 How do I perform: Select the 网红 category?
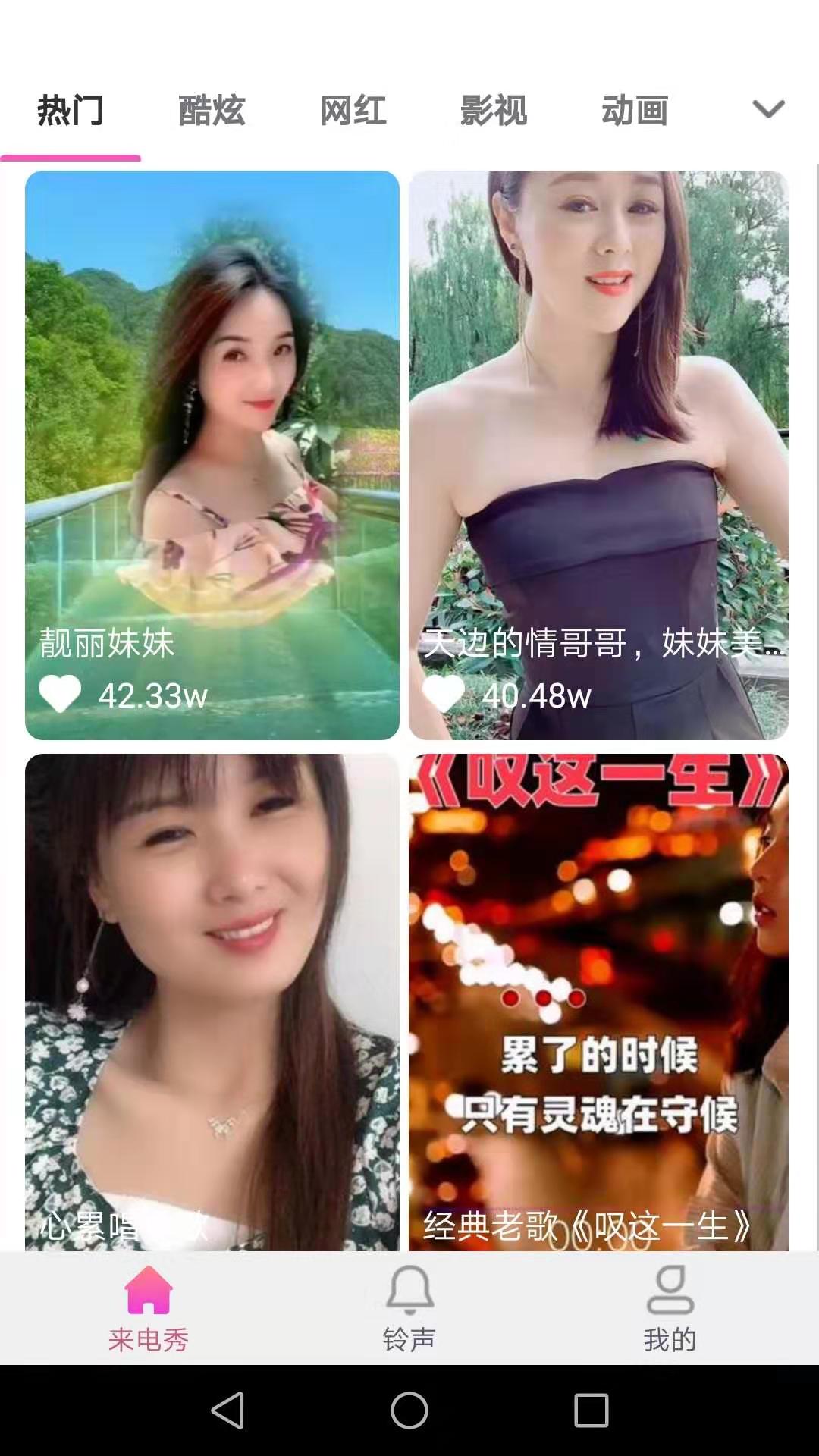click(x=354, y=110)
